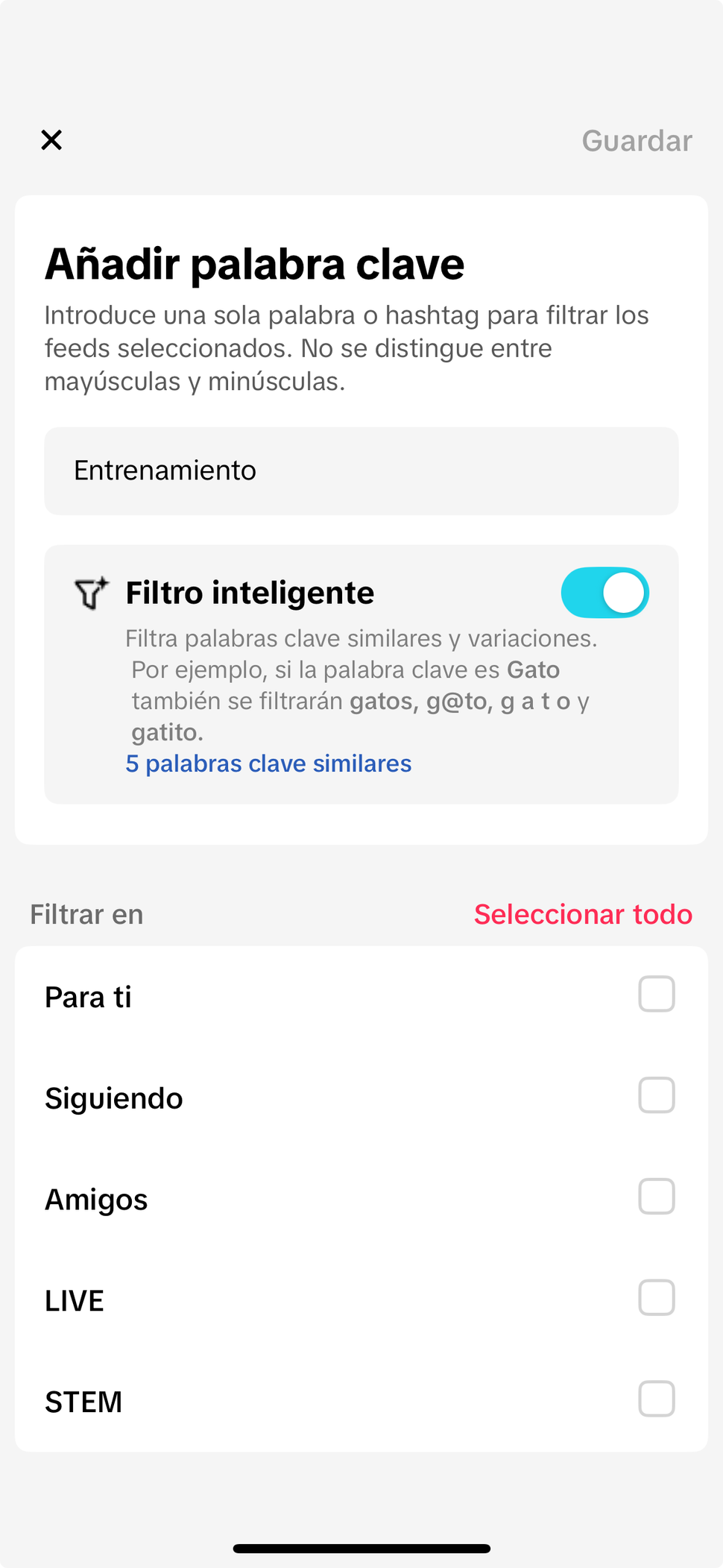Check the Siguiendo checkbox
Image resolution: width=723 pixels, height=1568 pixels.
point(656,1095)
